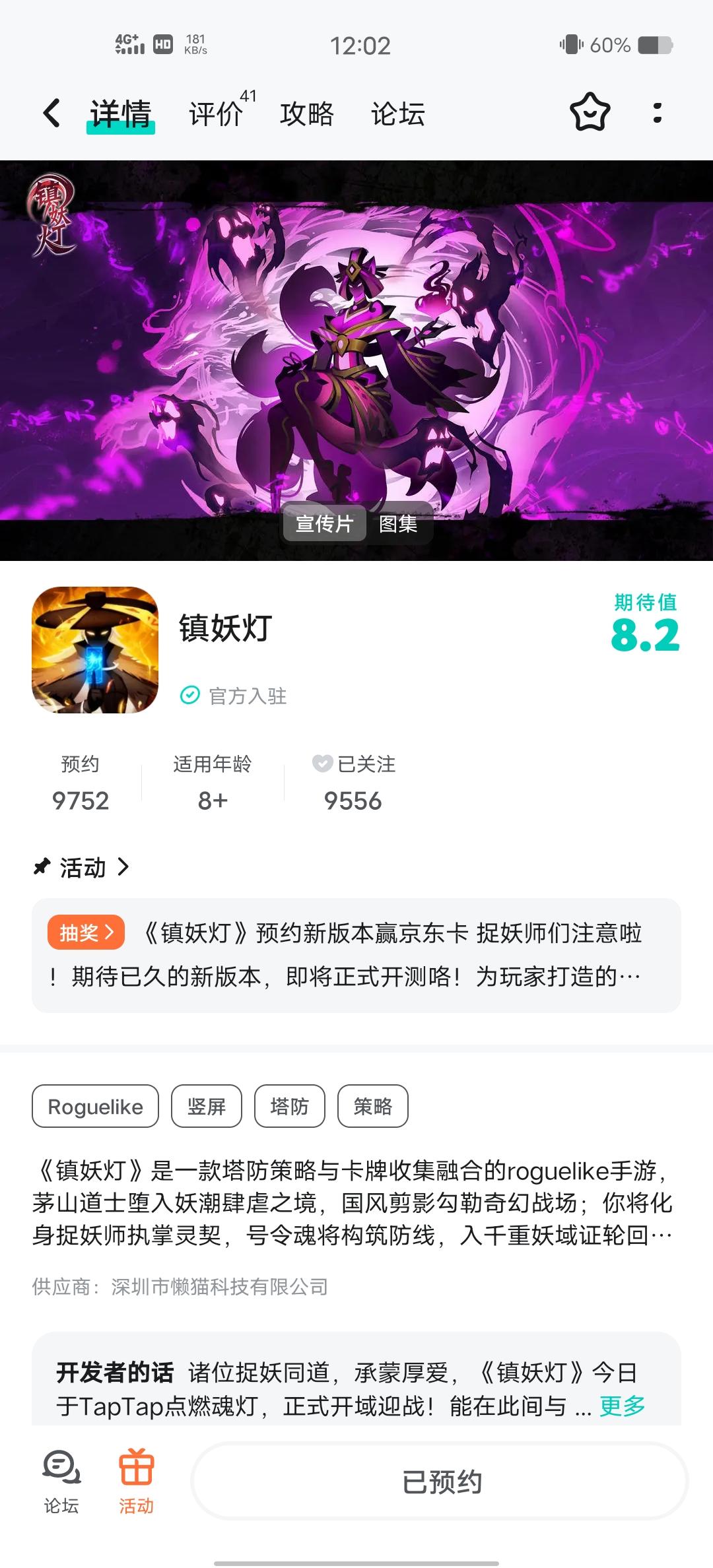Image resolution: width=713 pixels, height=1568 pixels.
Task: Switch to the 评价 reviews tab
Action: click(215, 114)
